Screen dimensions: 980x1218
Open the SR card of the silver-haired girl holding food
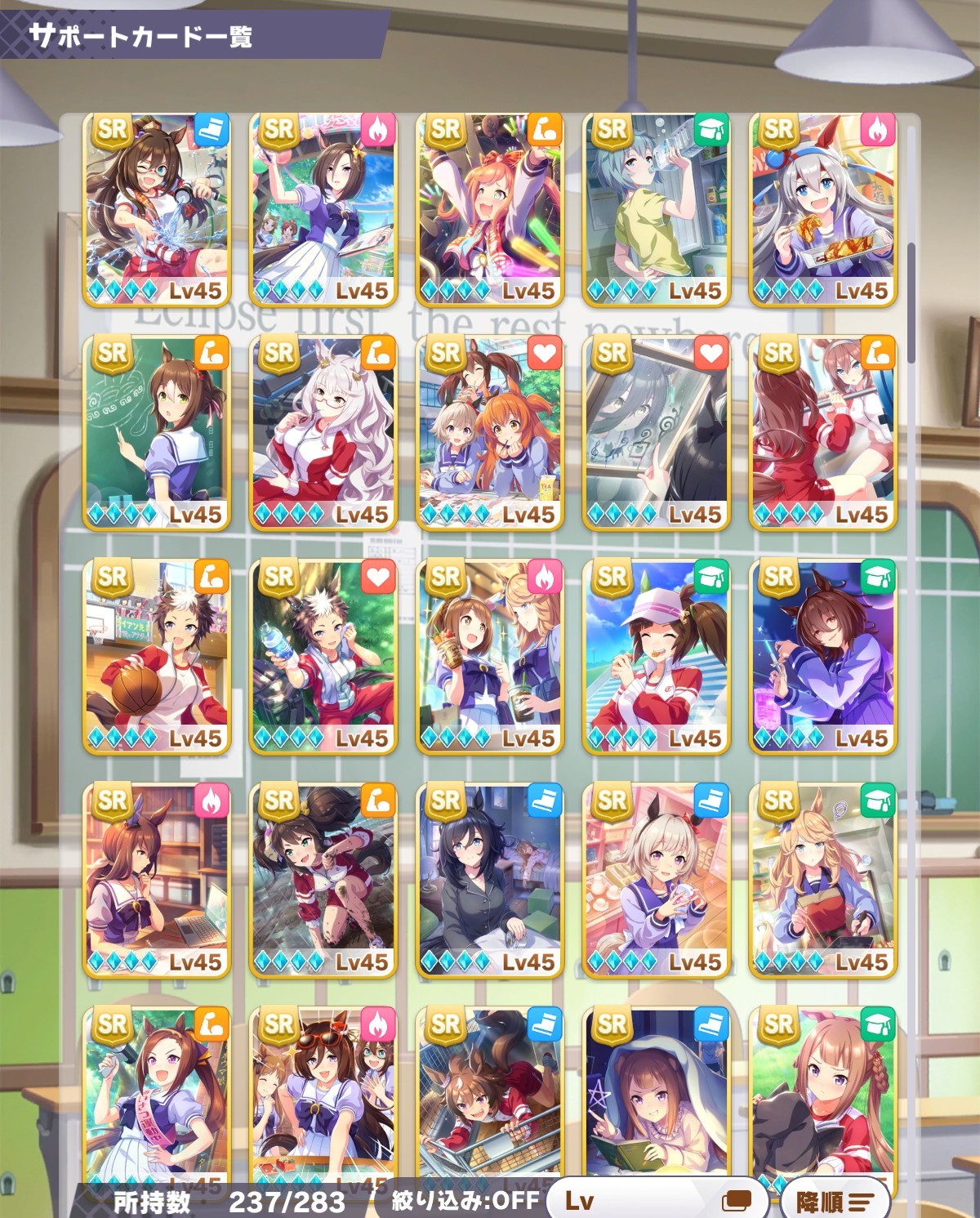pos(822,208)
